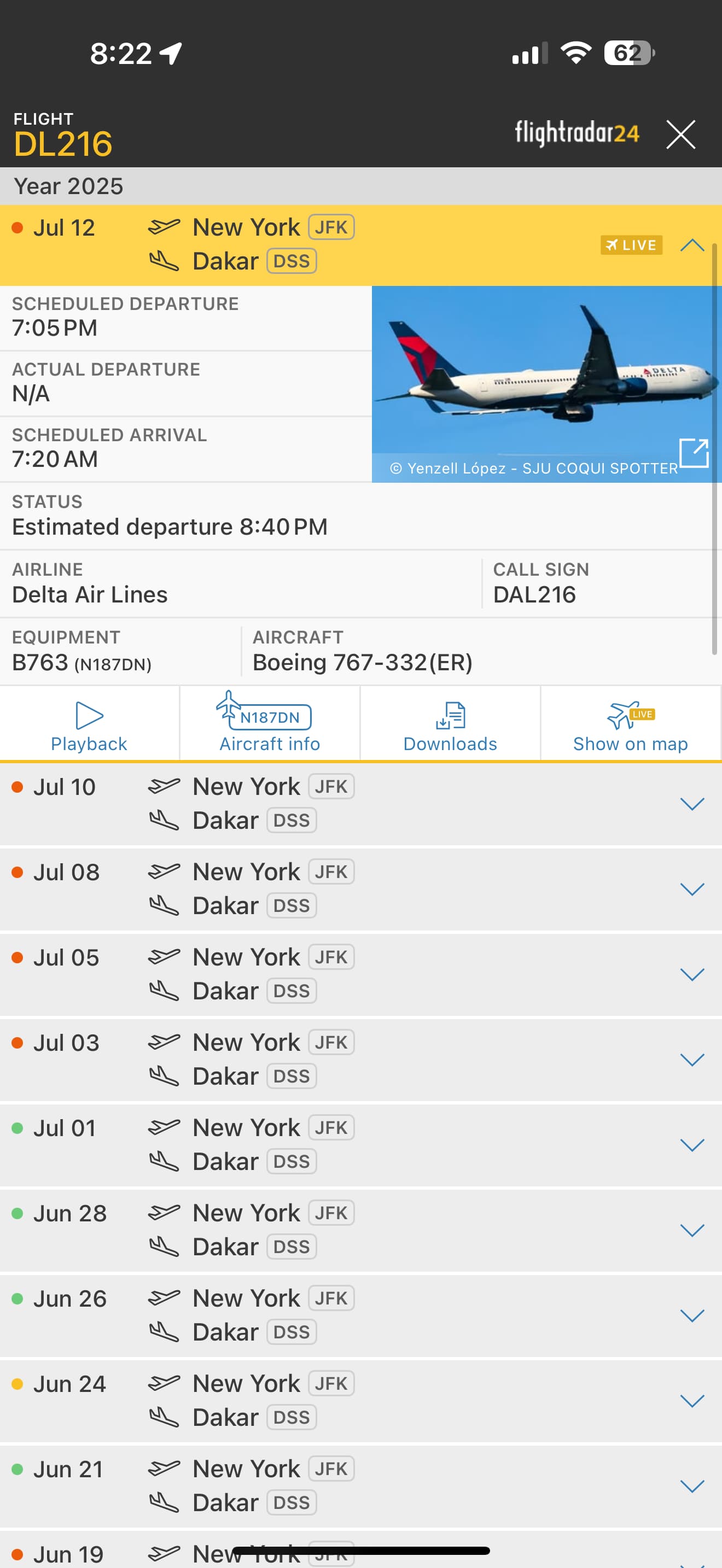Expand the Jun 24 flight entry
722x1568 pixels.
(x=691, y=1400)
